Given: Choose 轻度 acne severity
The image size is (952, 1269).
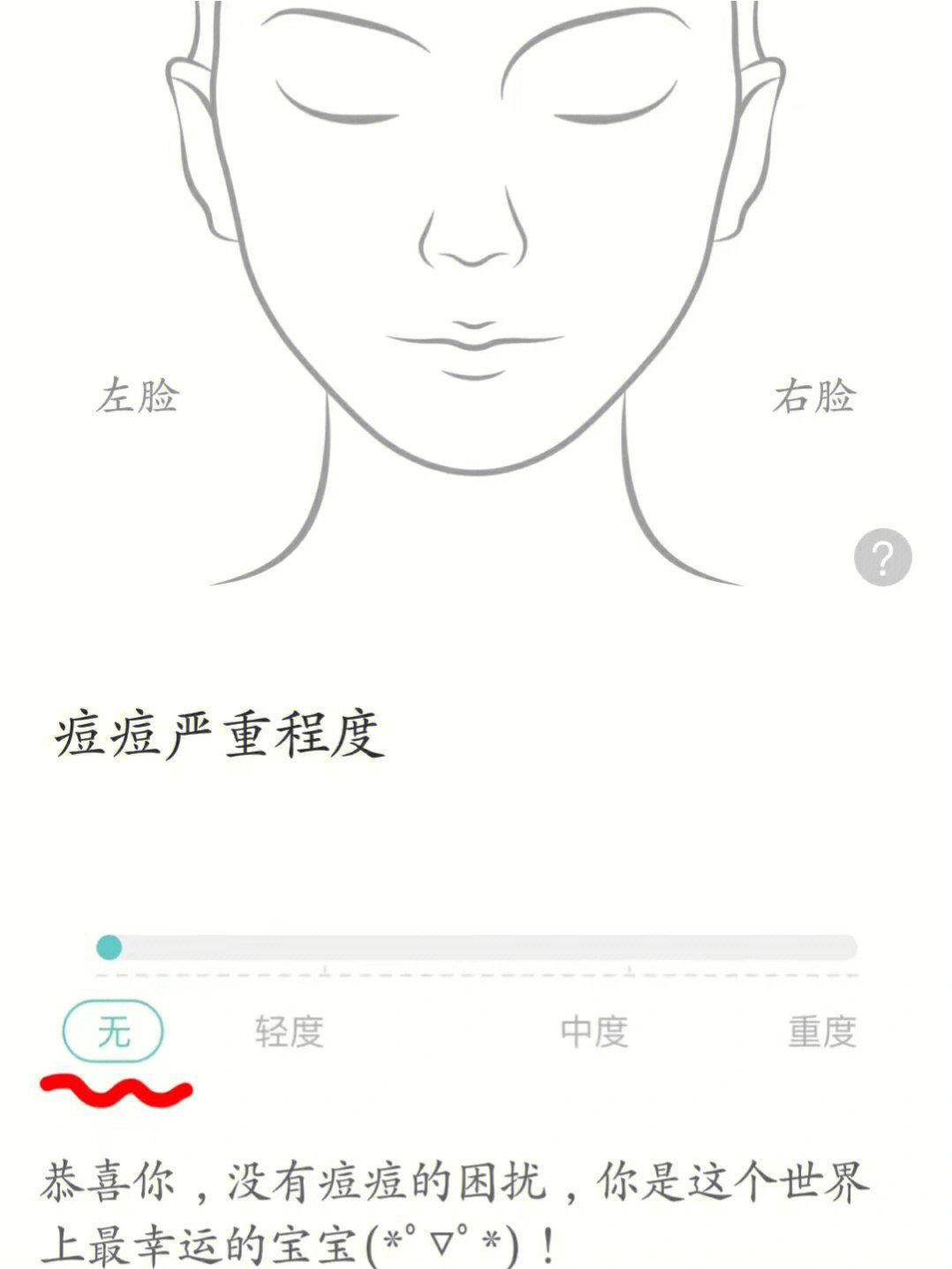Looking at the screenshot, I should pyautogui.click(x=289, y=1031).
